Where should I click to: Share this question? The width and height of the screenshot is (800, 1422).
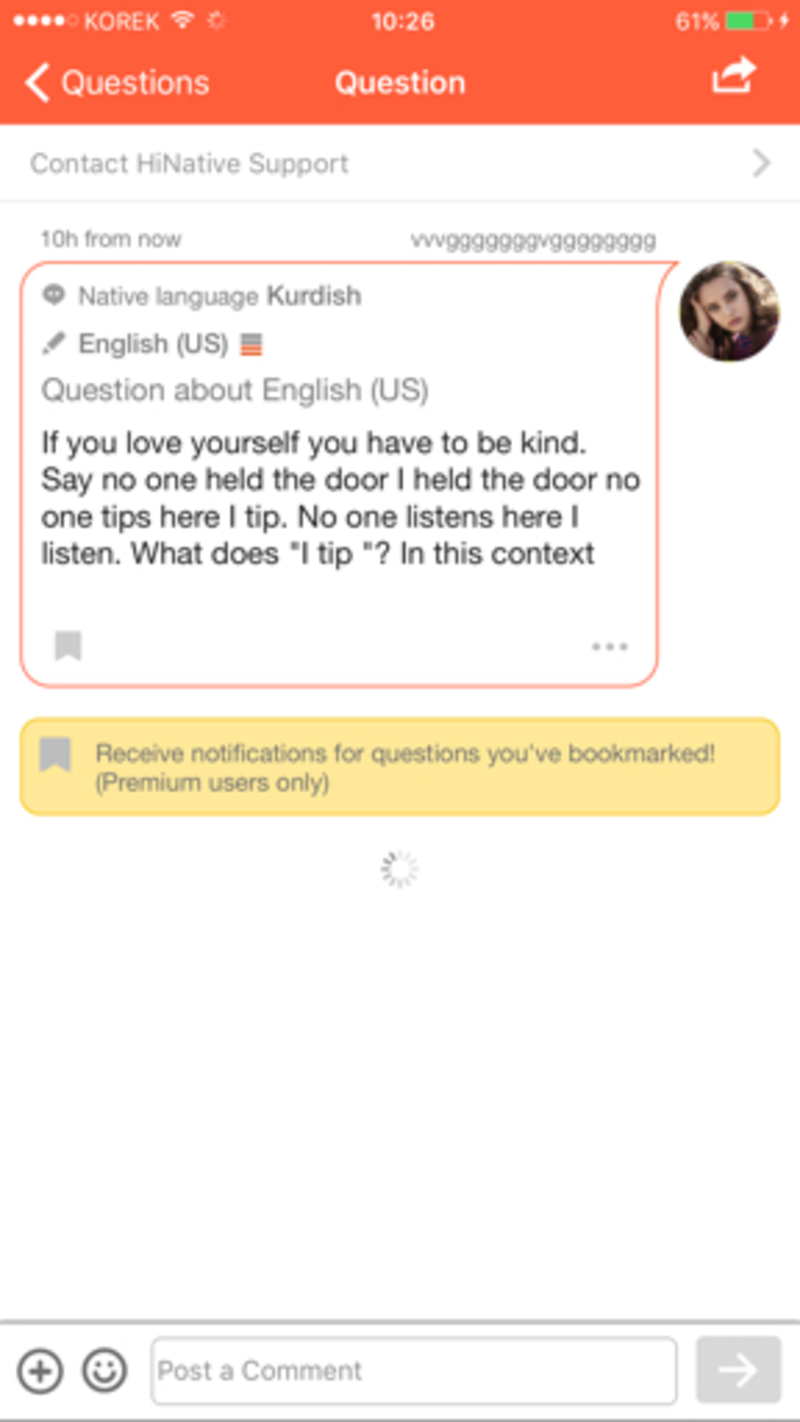[733, 78]
